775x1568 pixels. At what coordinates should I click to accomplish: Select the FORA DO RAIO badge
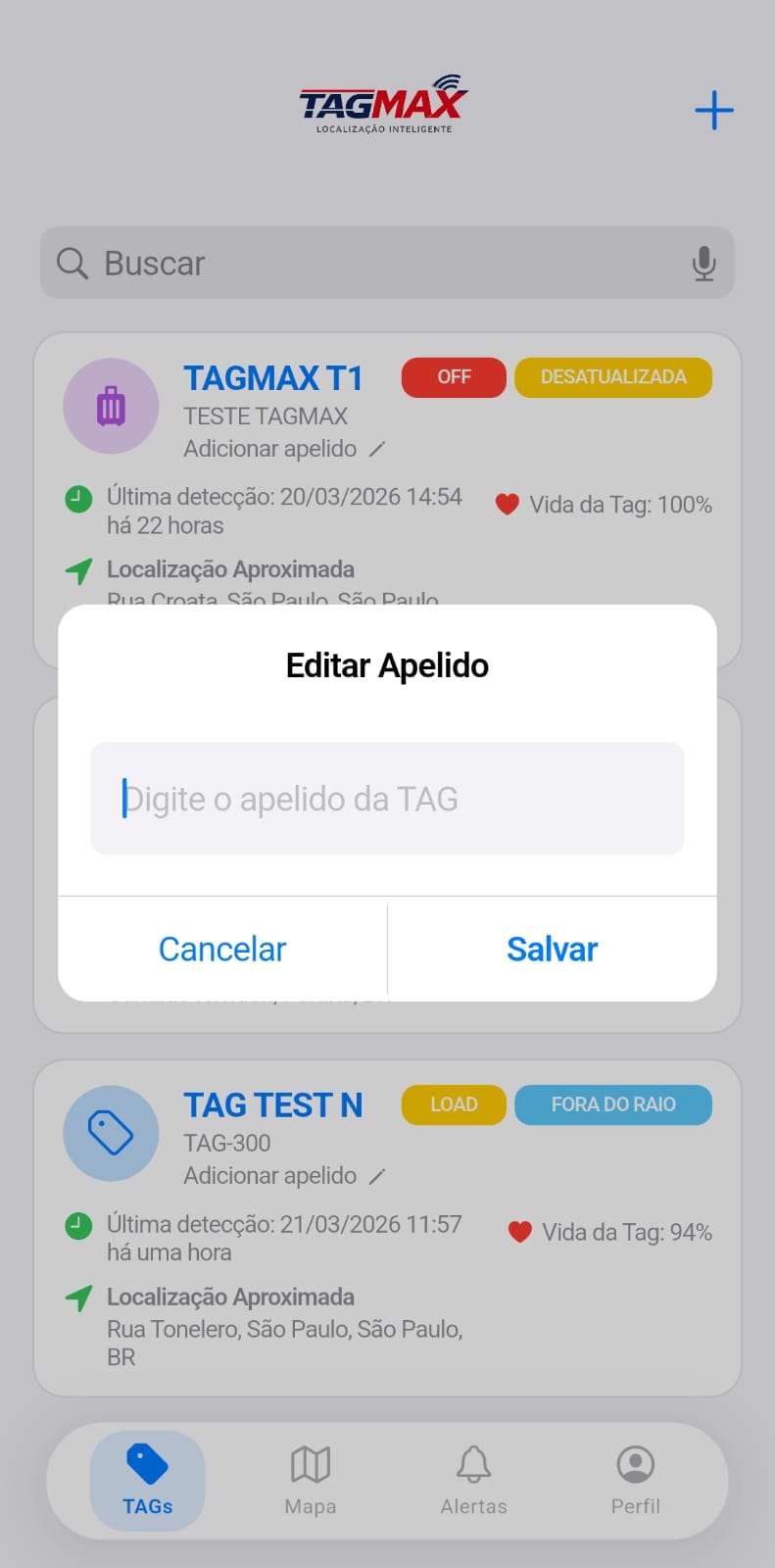613,1104
